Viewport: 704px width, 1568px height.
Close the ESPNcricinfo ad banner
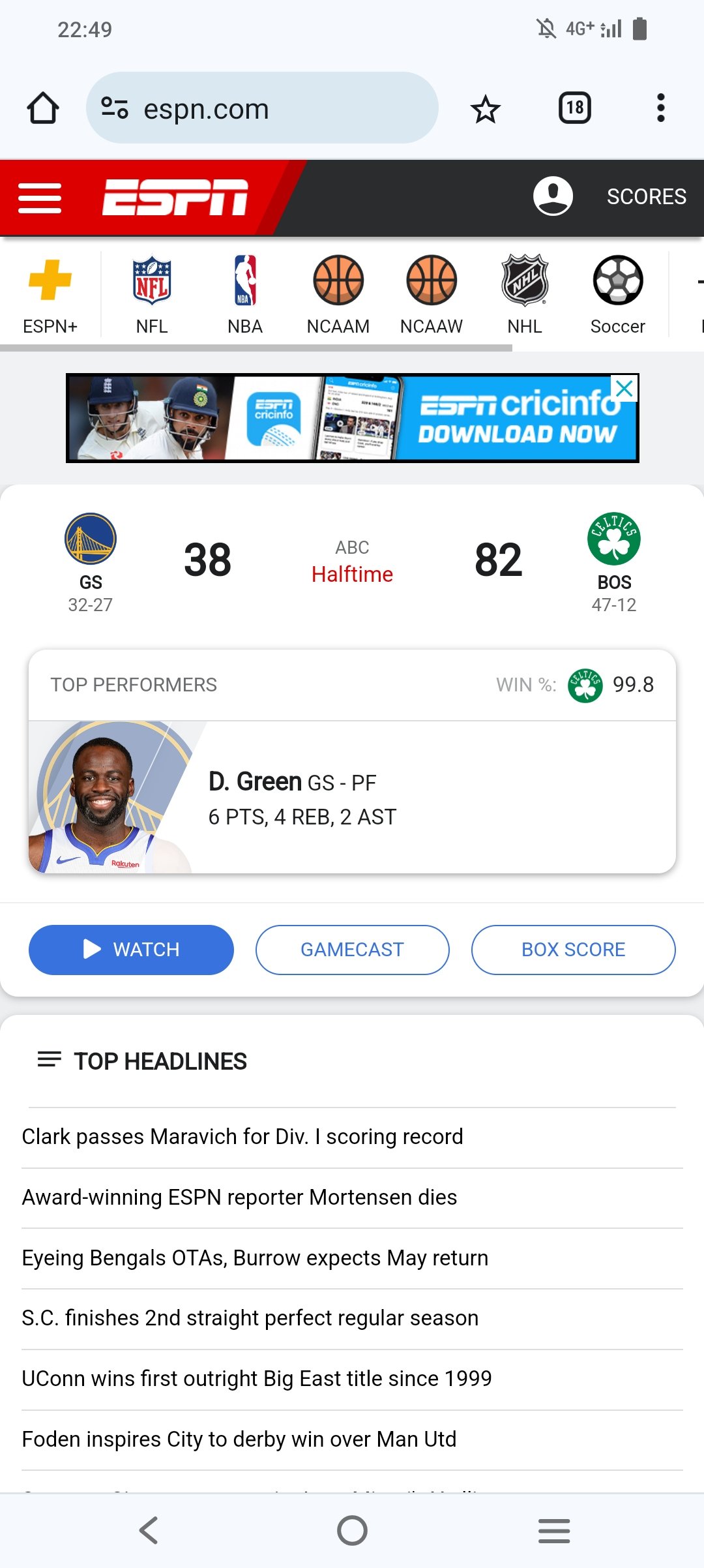624,389
